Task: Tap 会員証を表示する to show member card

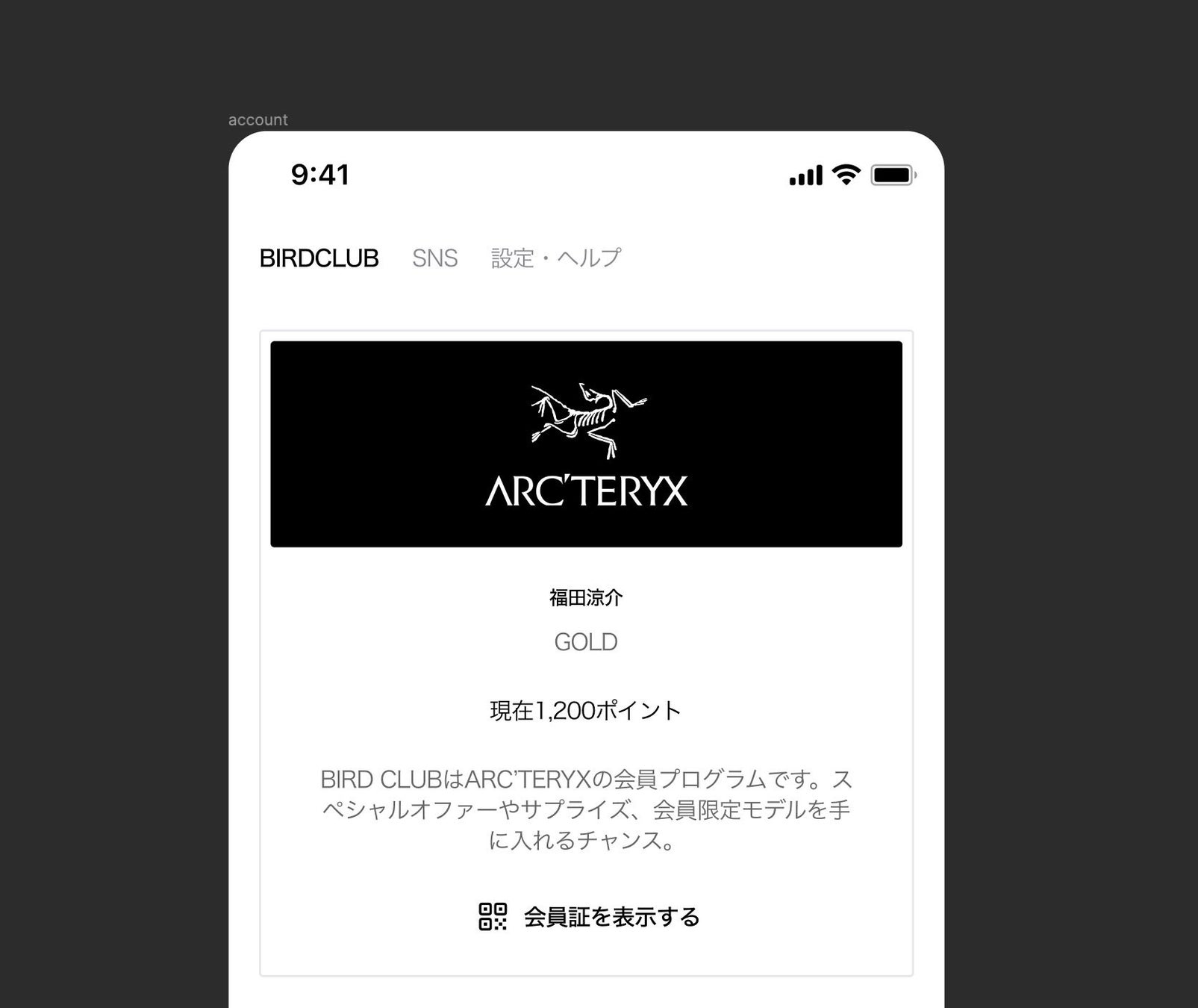Action: click(x=588, y=916)
